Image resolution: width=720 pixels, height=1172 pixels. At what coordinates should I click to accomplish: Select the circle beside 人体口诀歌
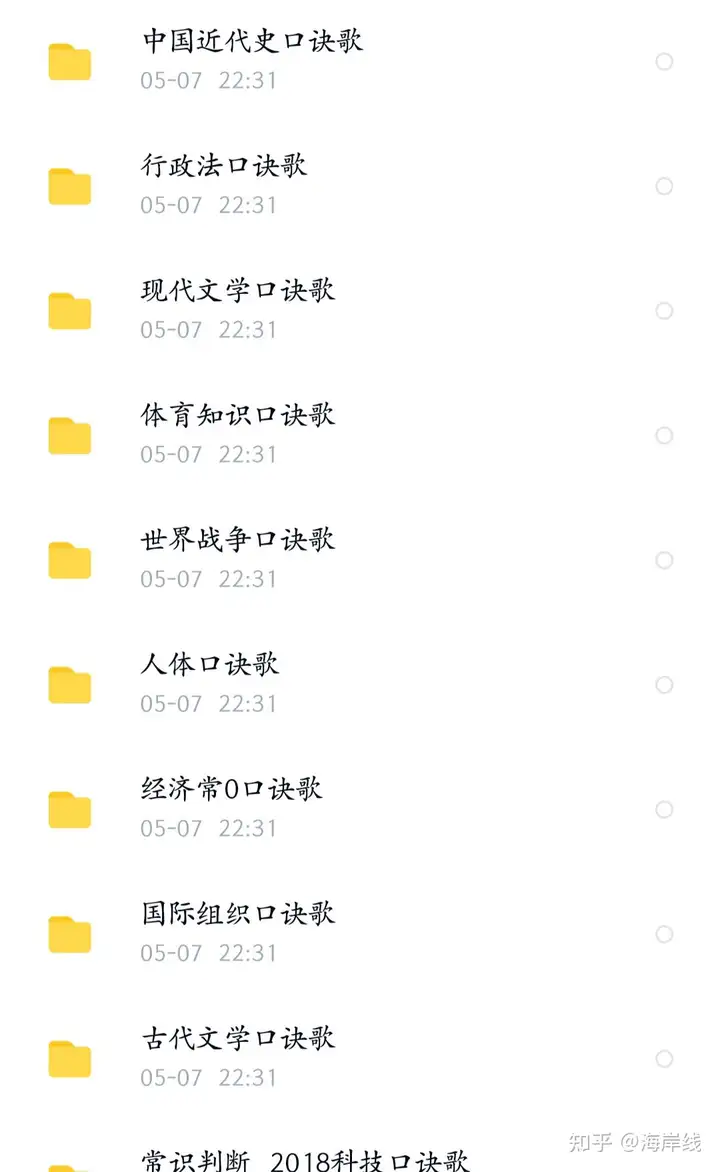[x=664, y=685]
